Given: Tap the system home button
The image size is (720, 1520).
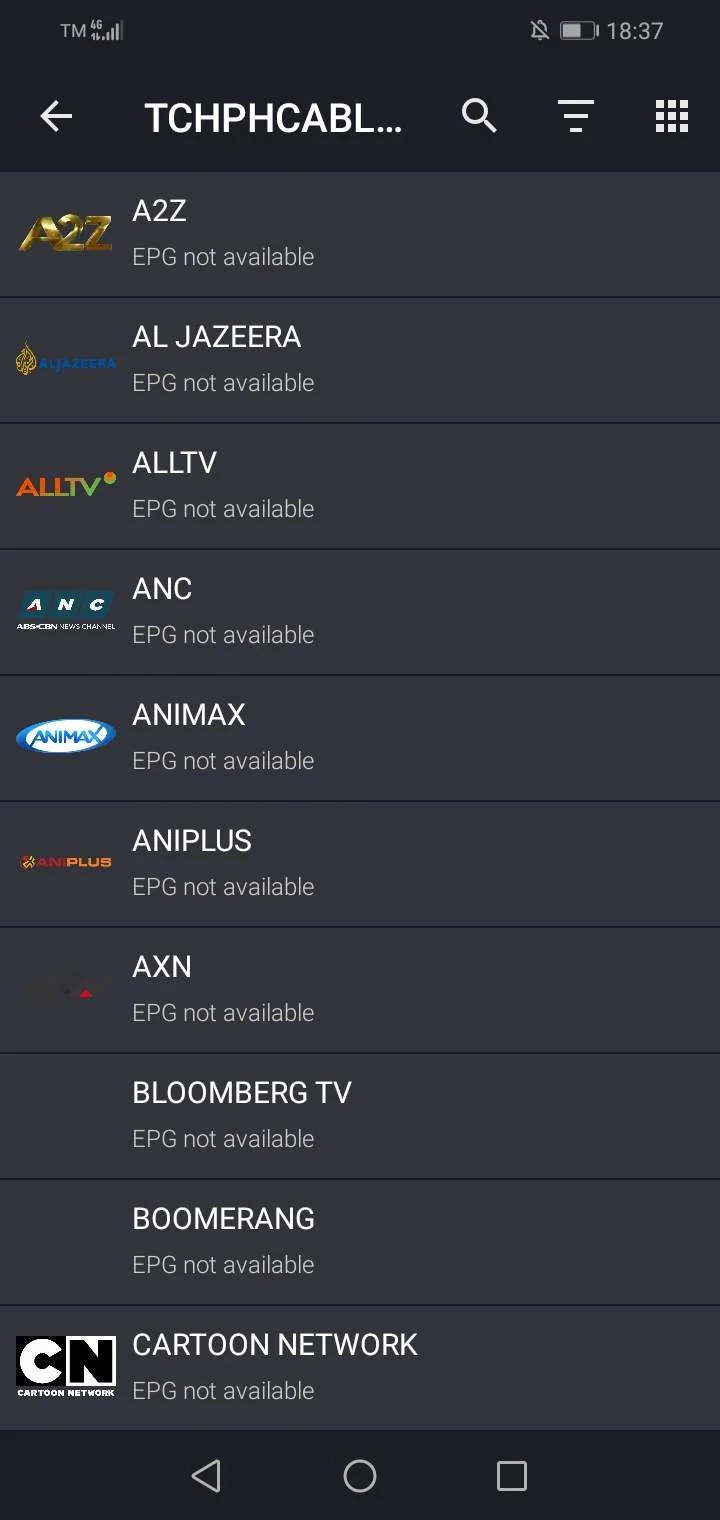Looking at the screenshot, I should point(360,1476).
